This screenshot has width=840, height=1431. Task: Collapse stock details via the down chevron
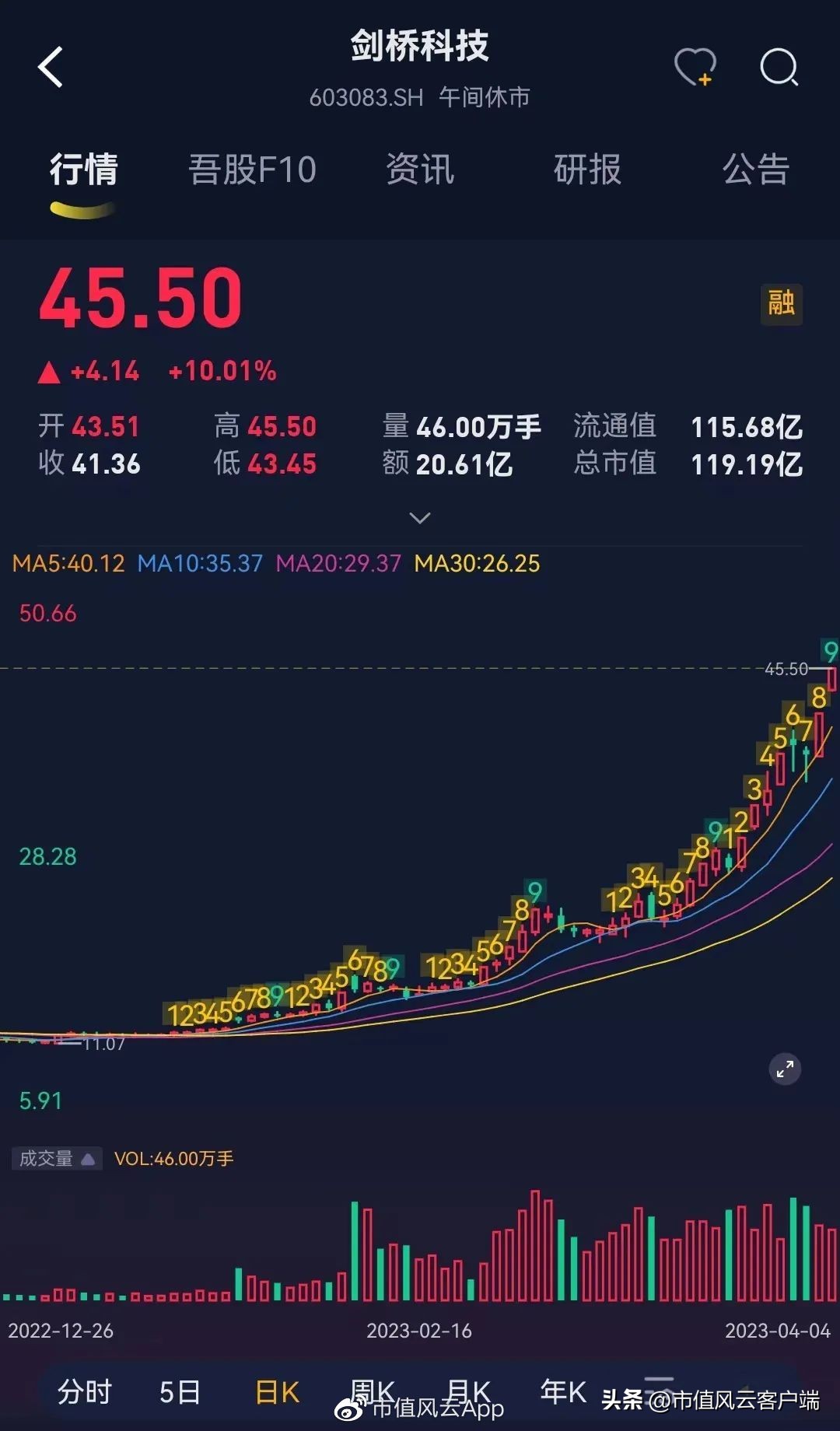point(420,516)
